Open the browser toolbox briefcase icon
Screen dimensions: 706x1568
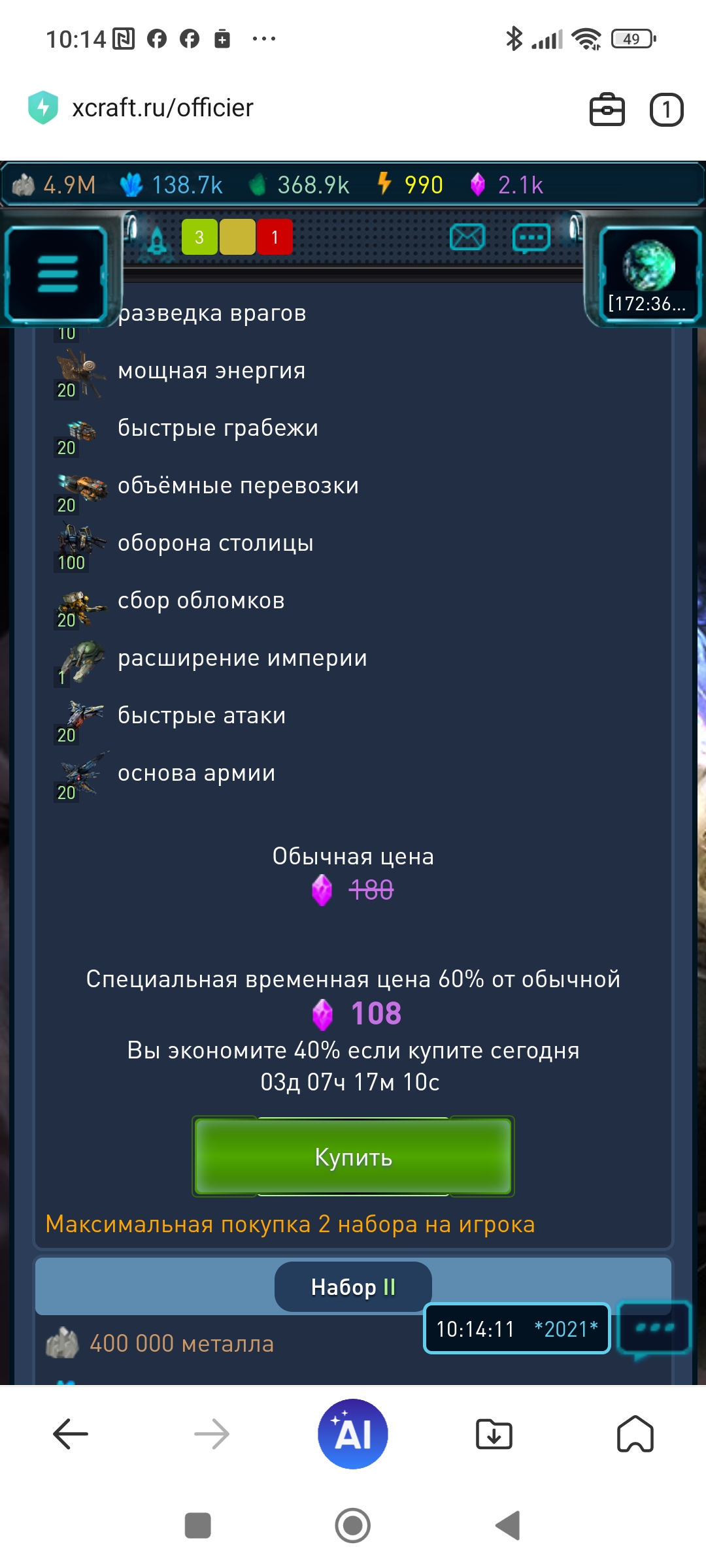click(607, 110)
